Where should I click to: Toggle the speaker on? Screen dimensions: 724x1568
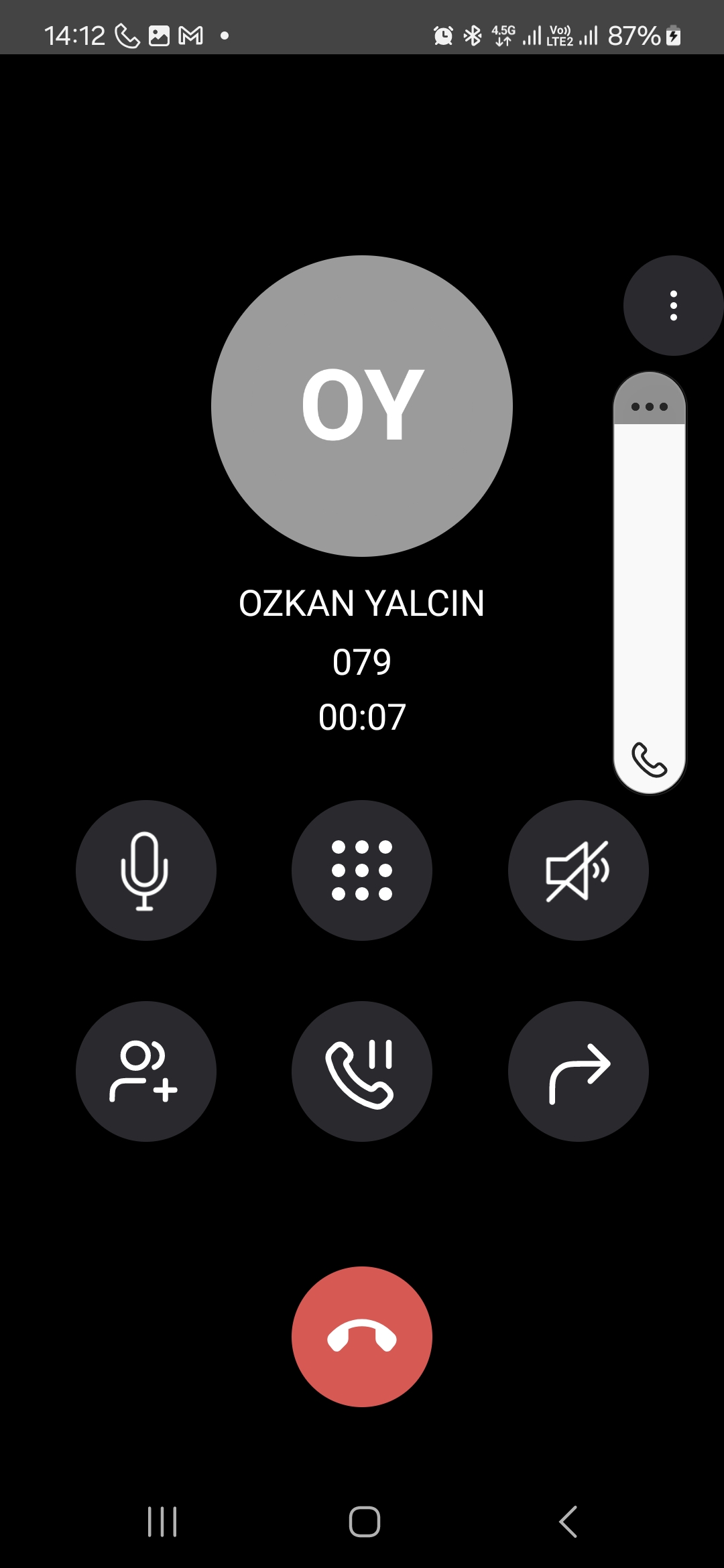click(x=578, y=870)
